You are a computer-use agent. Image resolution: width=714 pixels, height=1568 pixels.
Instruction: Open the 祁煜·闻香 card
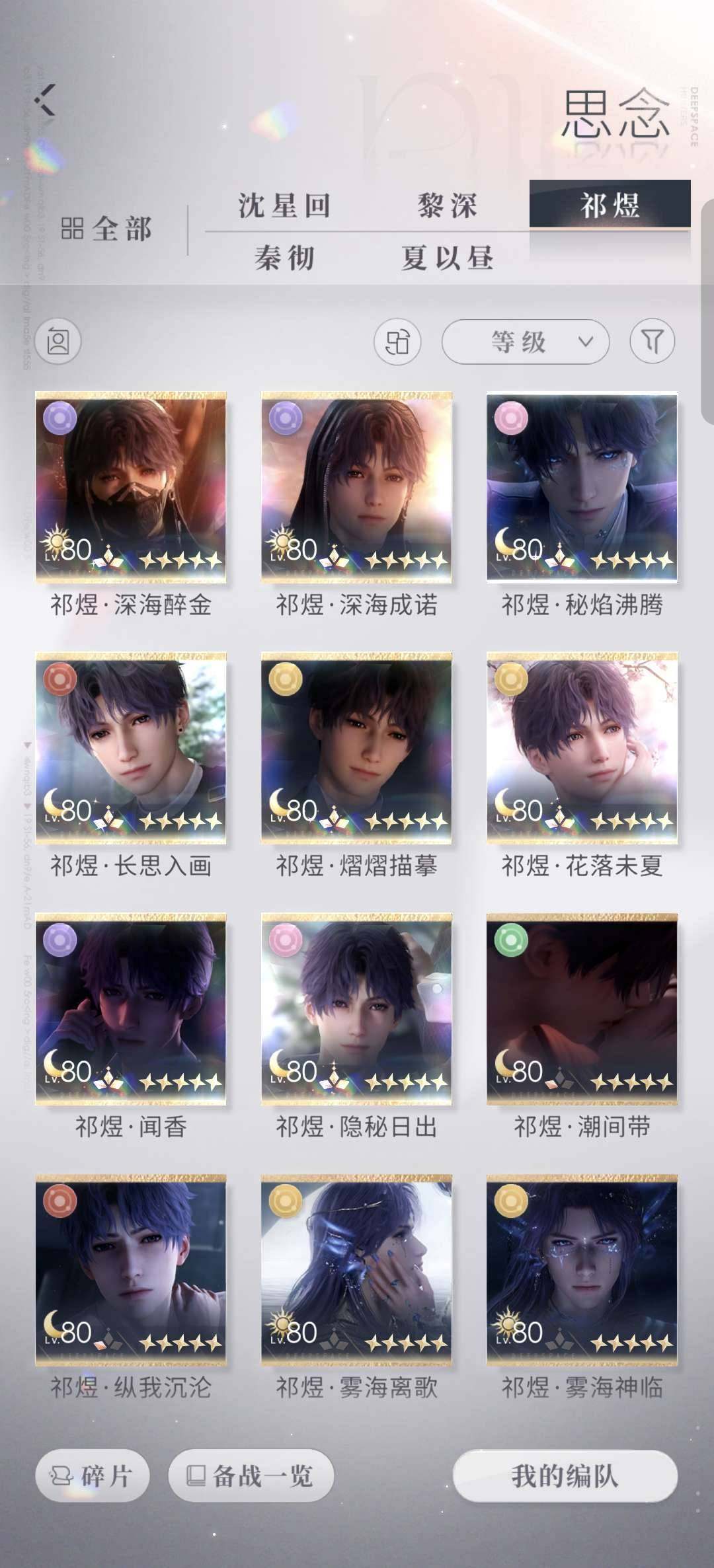tap(131, 1009)
